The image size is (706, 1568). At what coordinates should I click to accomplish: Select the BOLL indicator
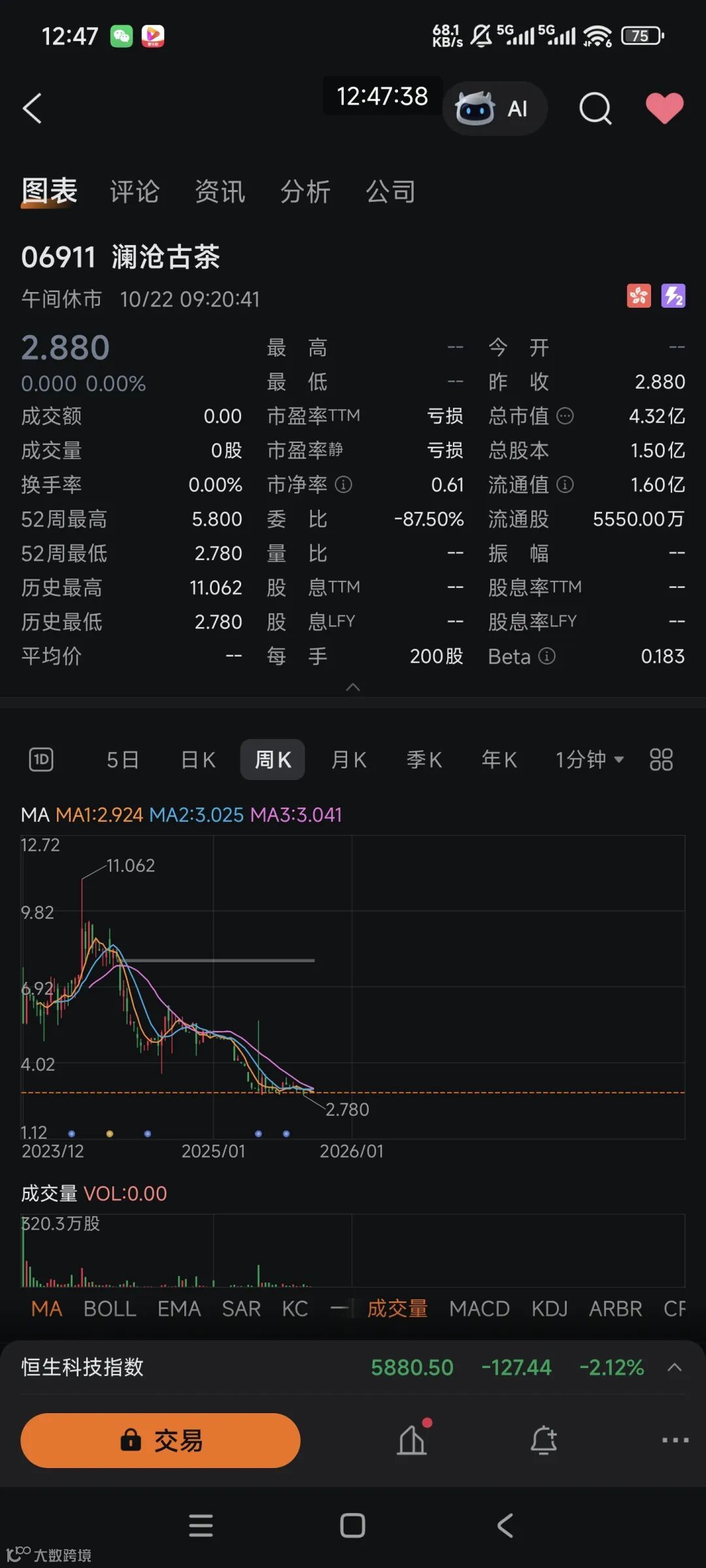(x=110, y=1309)
